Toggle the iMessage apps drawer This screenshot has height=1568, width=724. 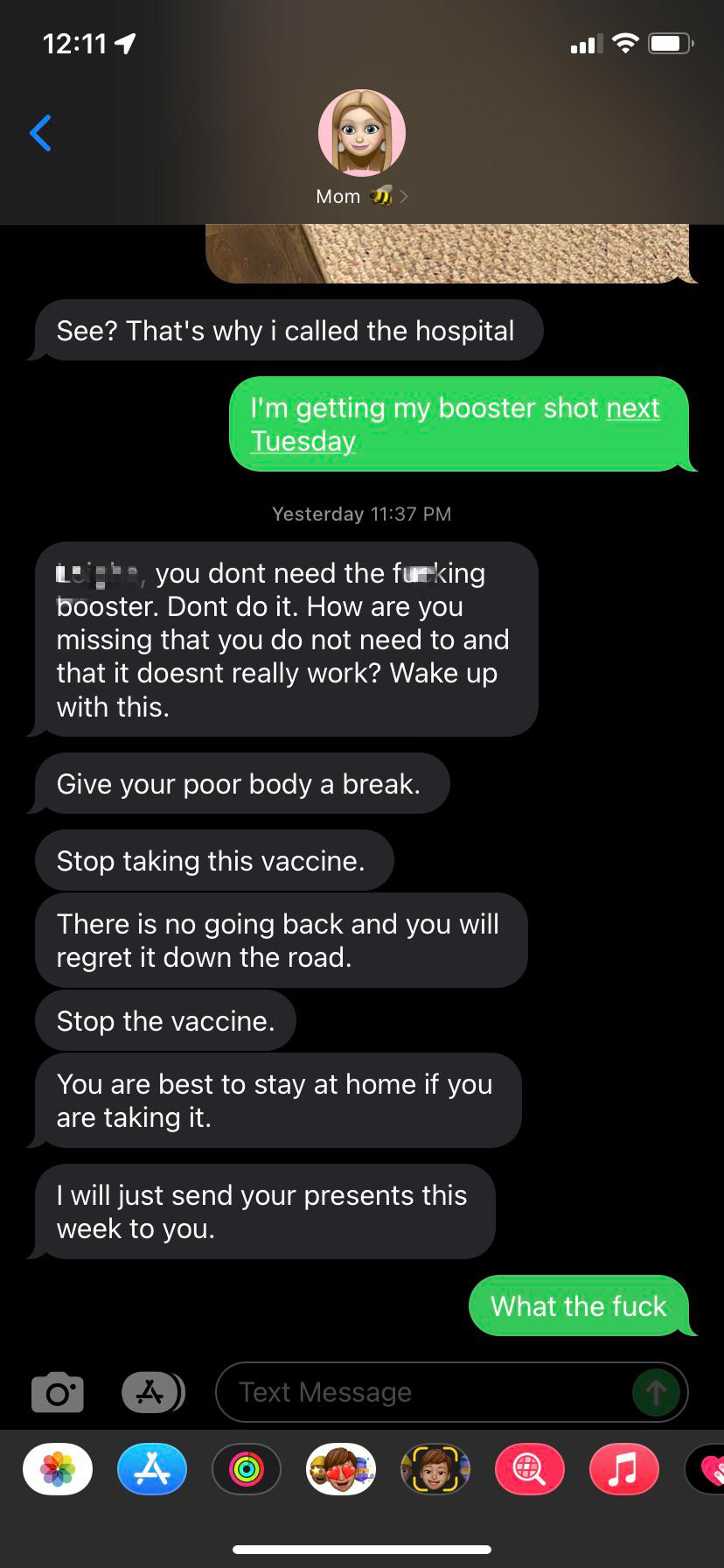click(x=151, y=1392)
